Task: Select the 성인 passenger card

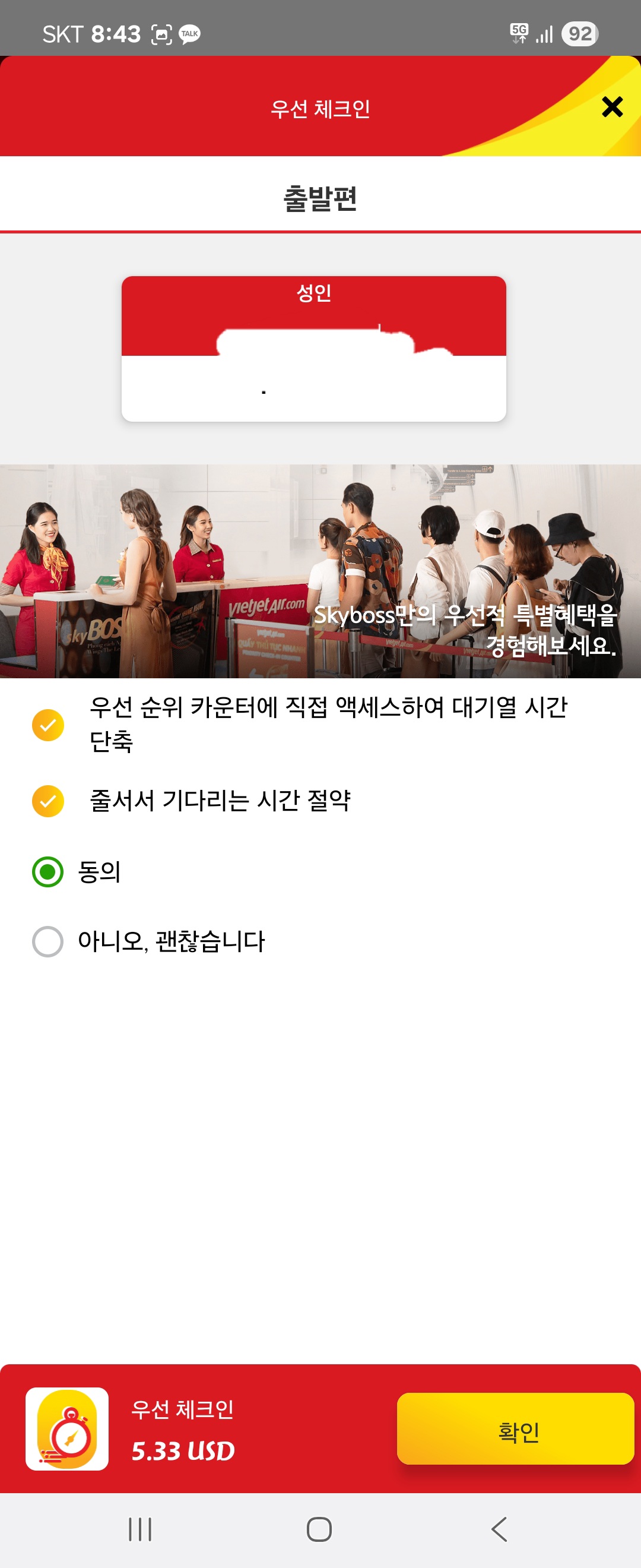Action: tap(314, 348)
